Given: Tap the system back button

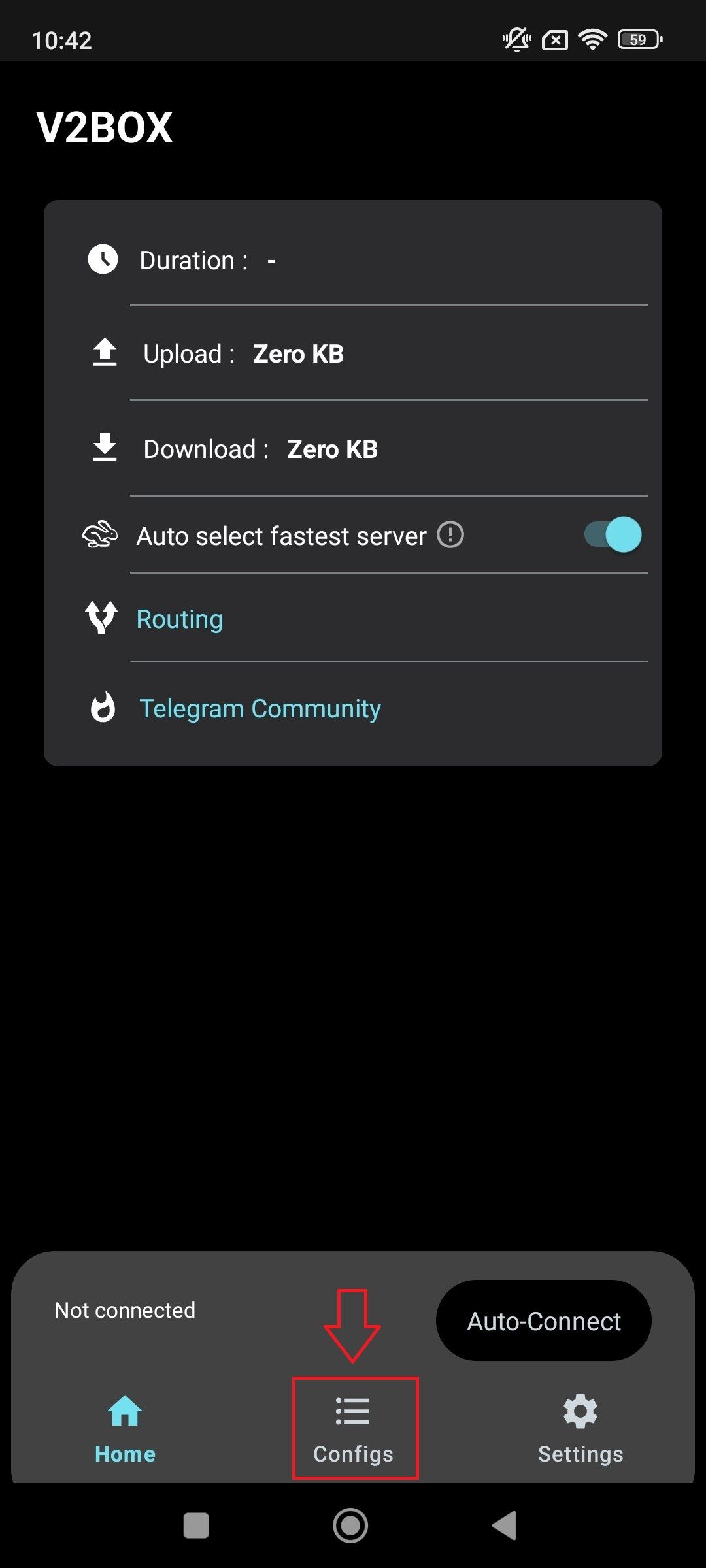Looking at the screenshot, I should (505, 1526).
